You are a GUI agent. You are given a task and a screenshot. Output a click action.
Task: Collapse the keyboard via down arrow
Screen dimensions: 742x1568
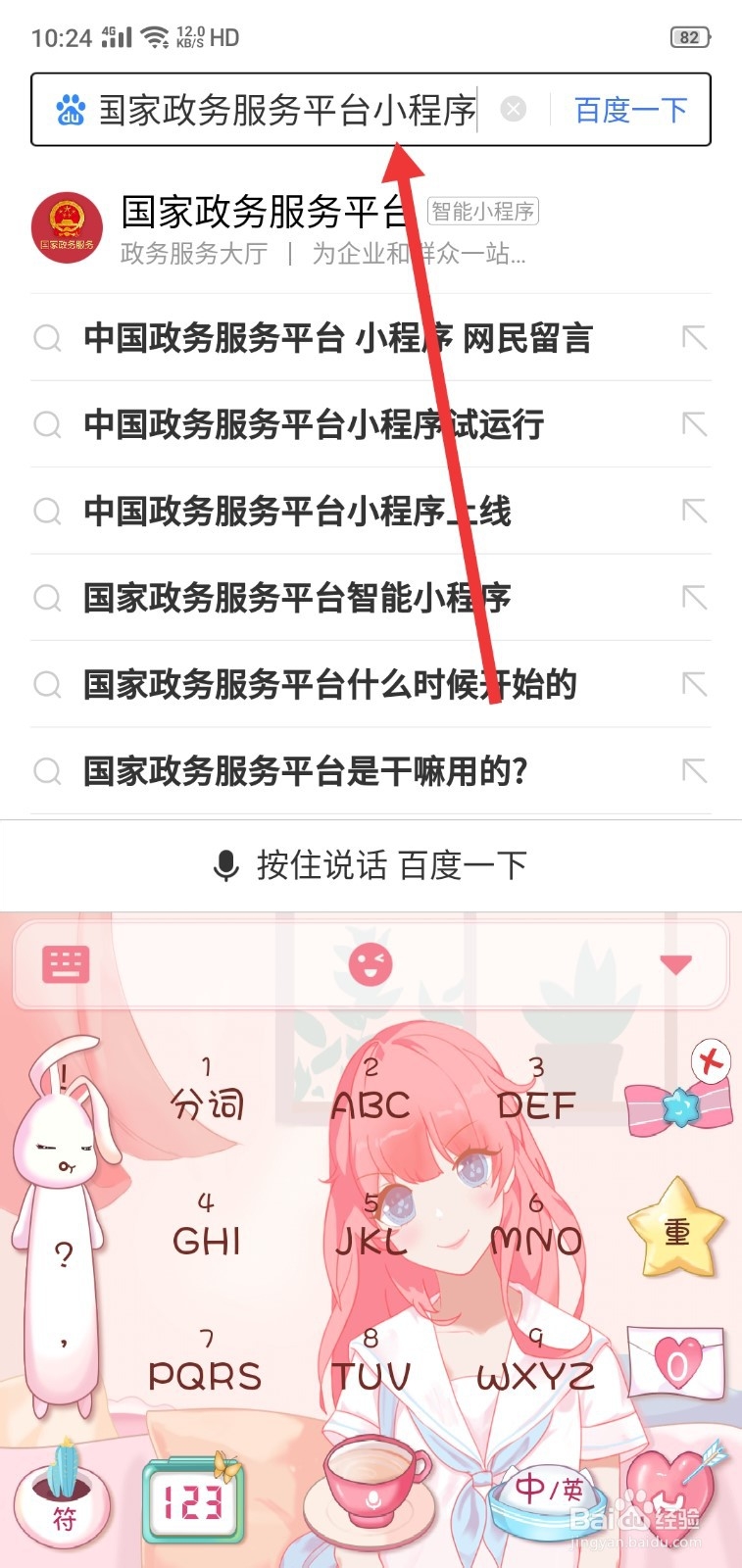point(674,963)
